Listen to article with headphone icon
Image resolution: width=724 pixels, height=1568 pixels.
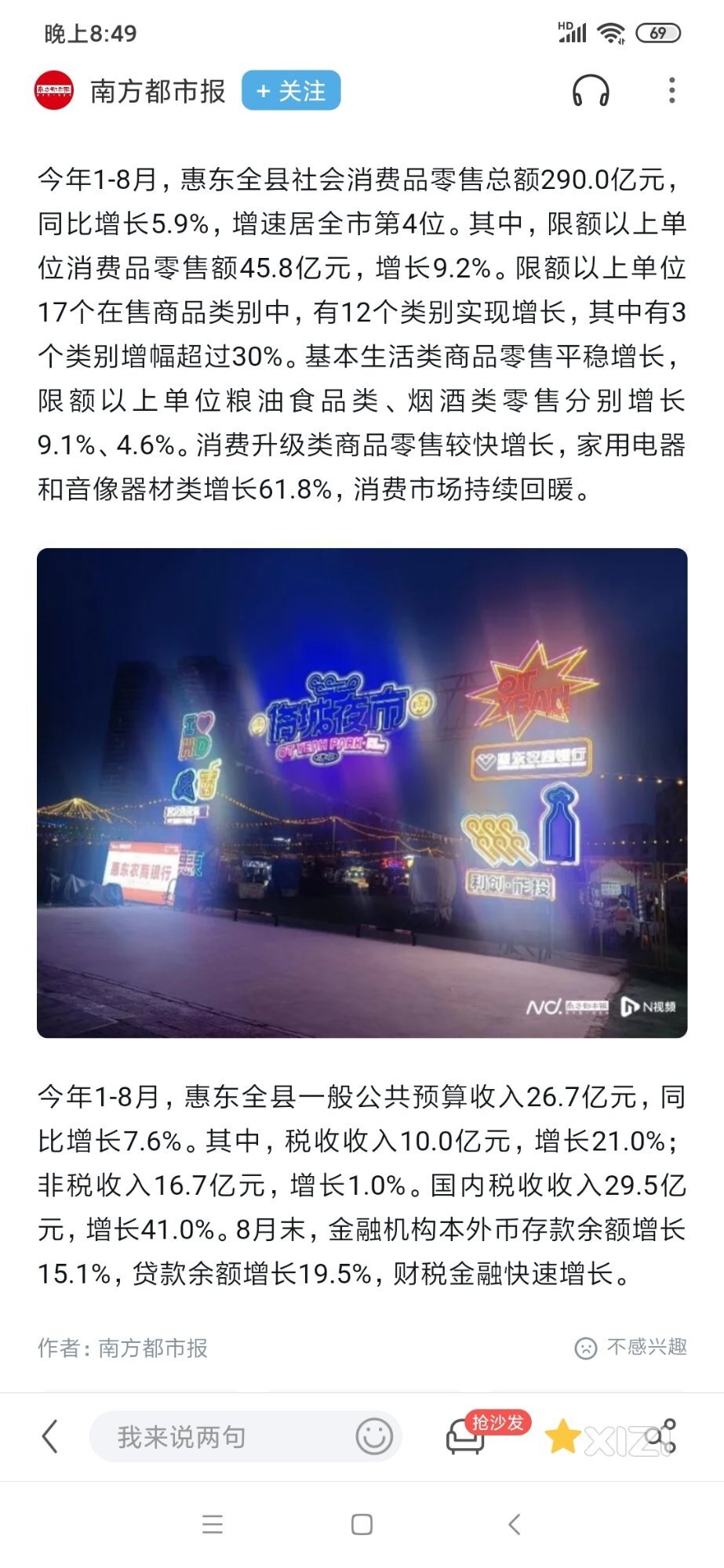click(x=590, y=91)
